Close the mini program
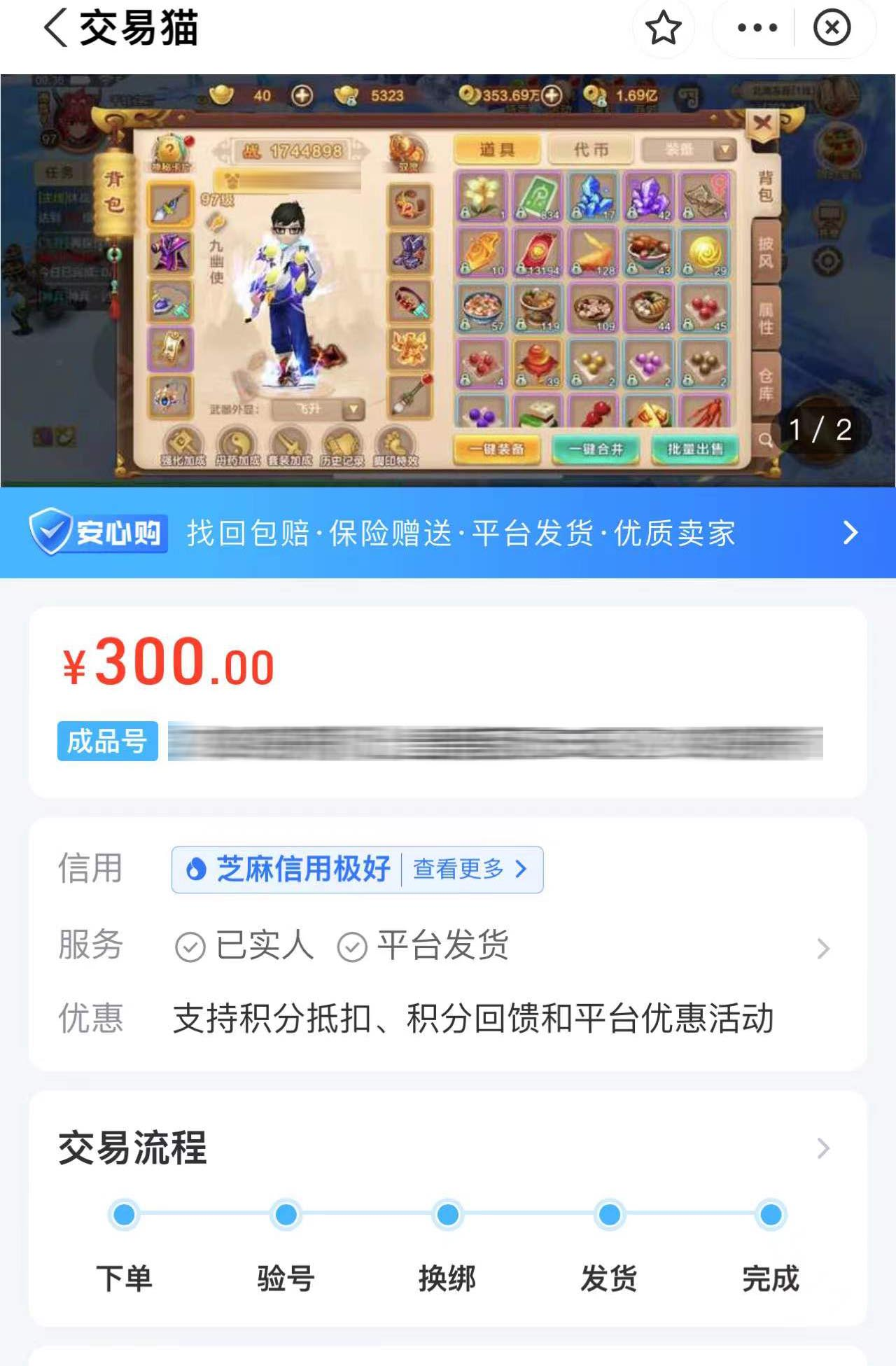896x1366 pixels. coord(832,29)
